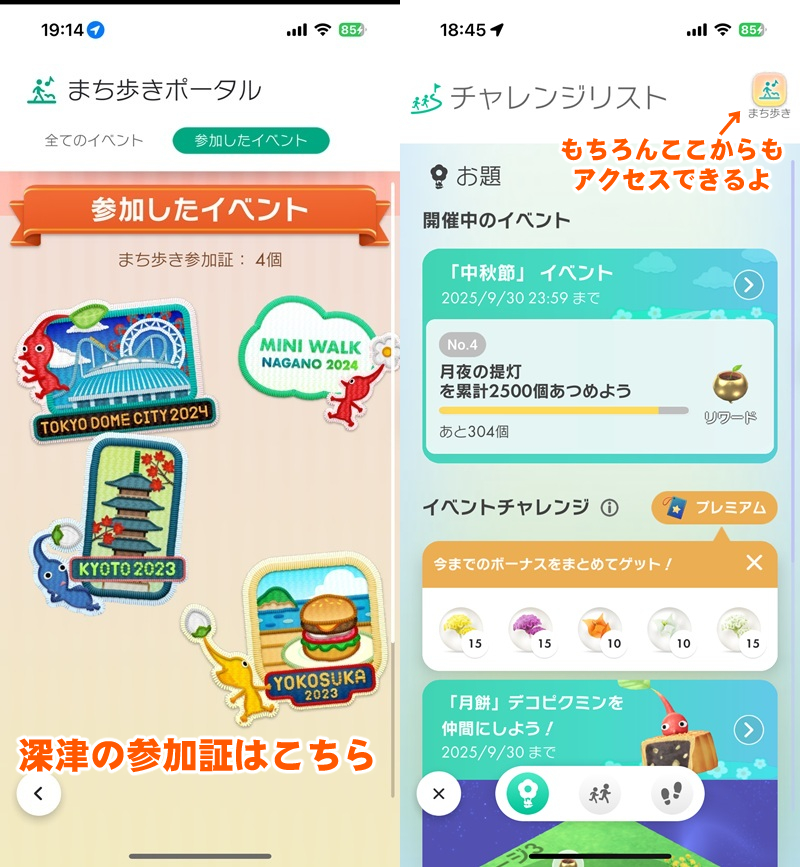Switch to the group walking tab
Screen dimensions: 800x867
[599, 795]
